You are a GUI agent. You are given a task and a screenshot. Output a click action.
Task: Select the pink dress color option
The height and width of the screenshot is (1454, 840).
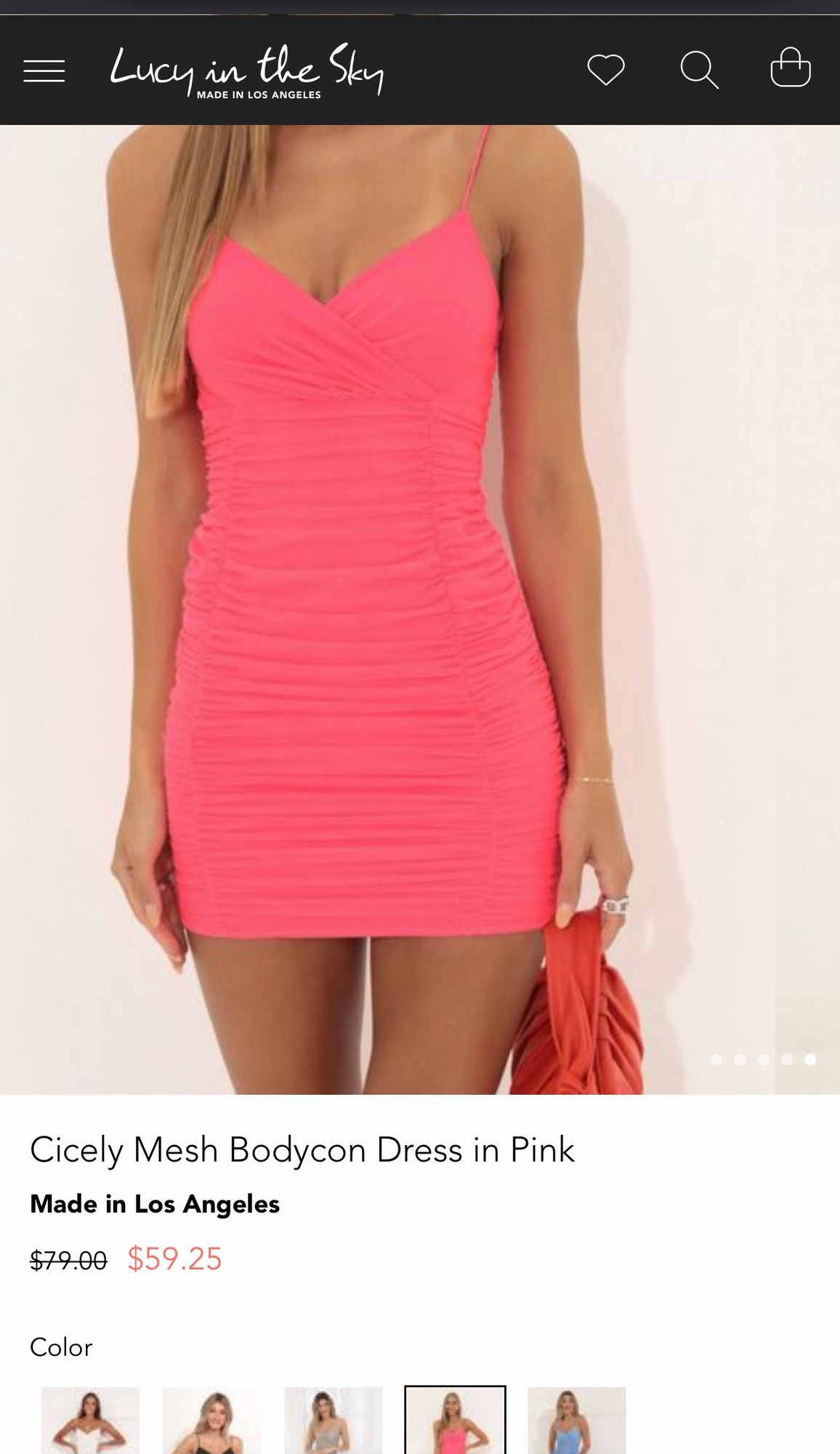pyautogui.click(x=455, y=1421)
